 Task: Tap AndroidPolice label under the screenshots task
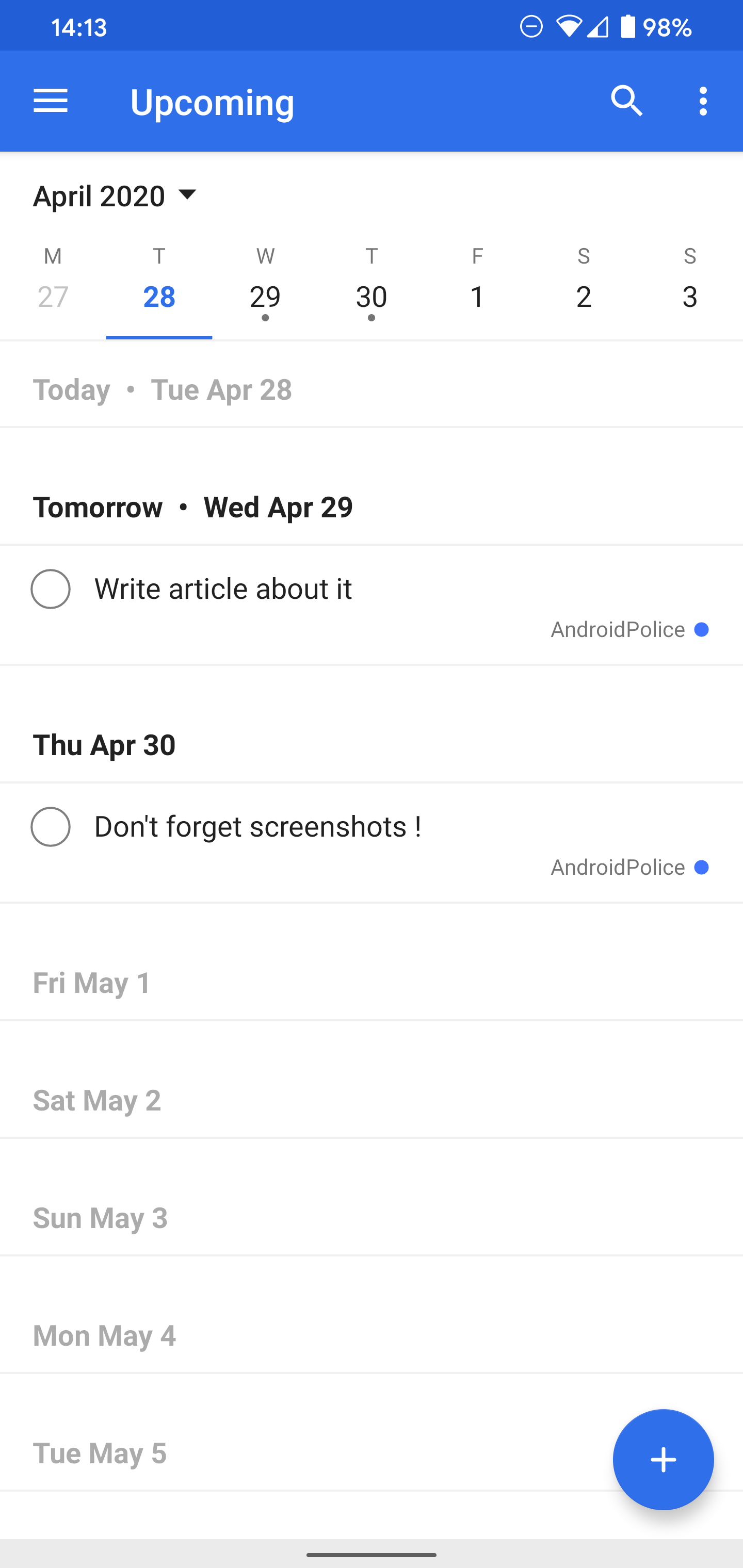click(x=617, y=867)
